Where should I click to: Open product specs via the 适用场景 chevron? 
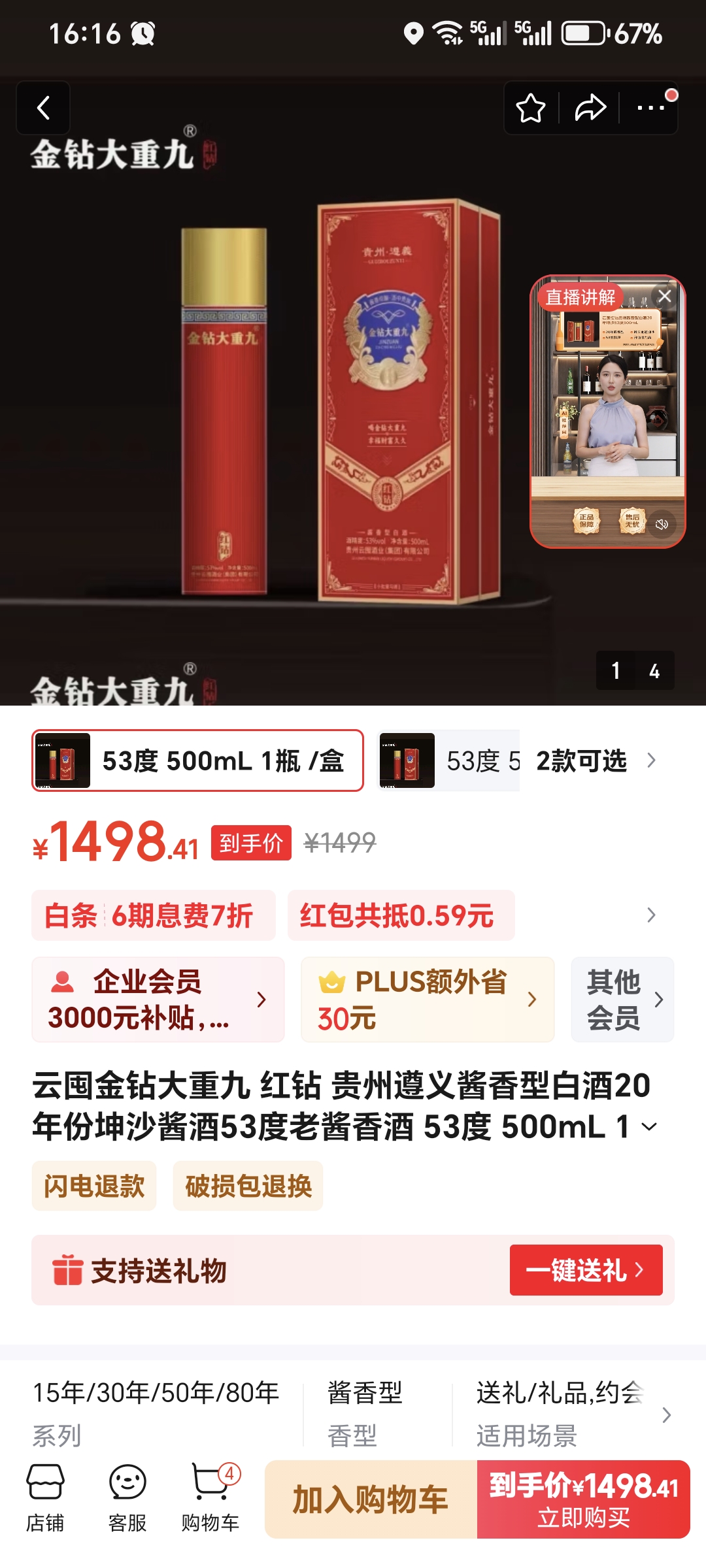click(x=666, y=1415)
